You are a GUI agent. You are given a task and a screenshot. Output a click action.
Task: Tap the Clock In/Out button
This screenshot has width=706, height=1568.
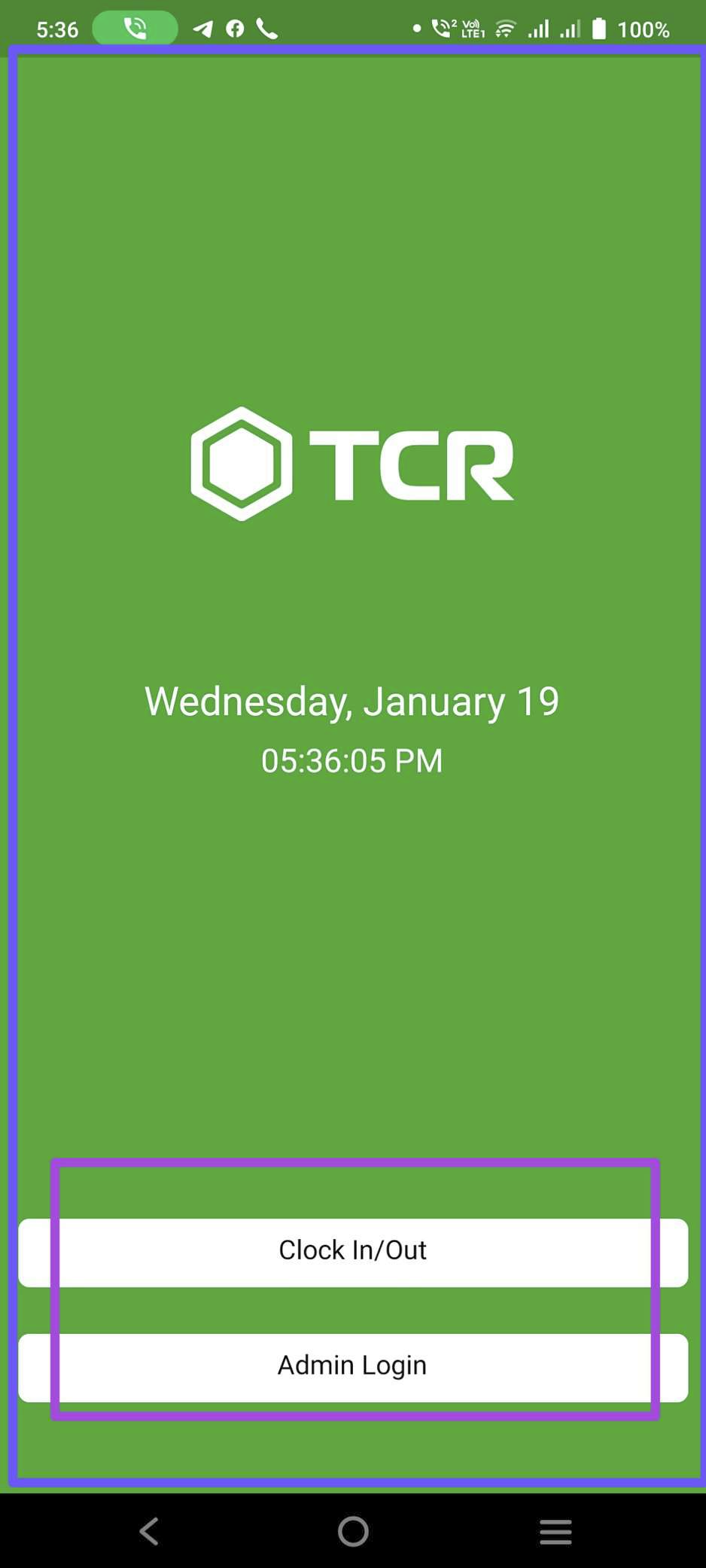[352, 1252]
